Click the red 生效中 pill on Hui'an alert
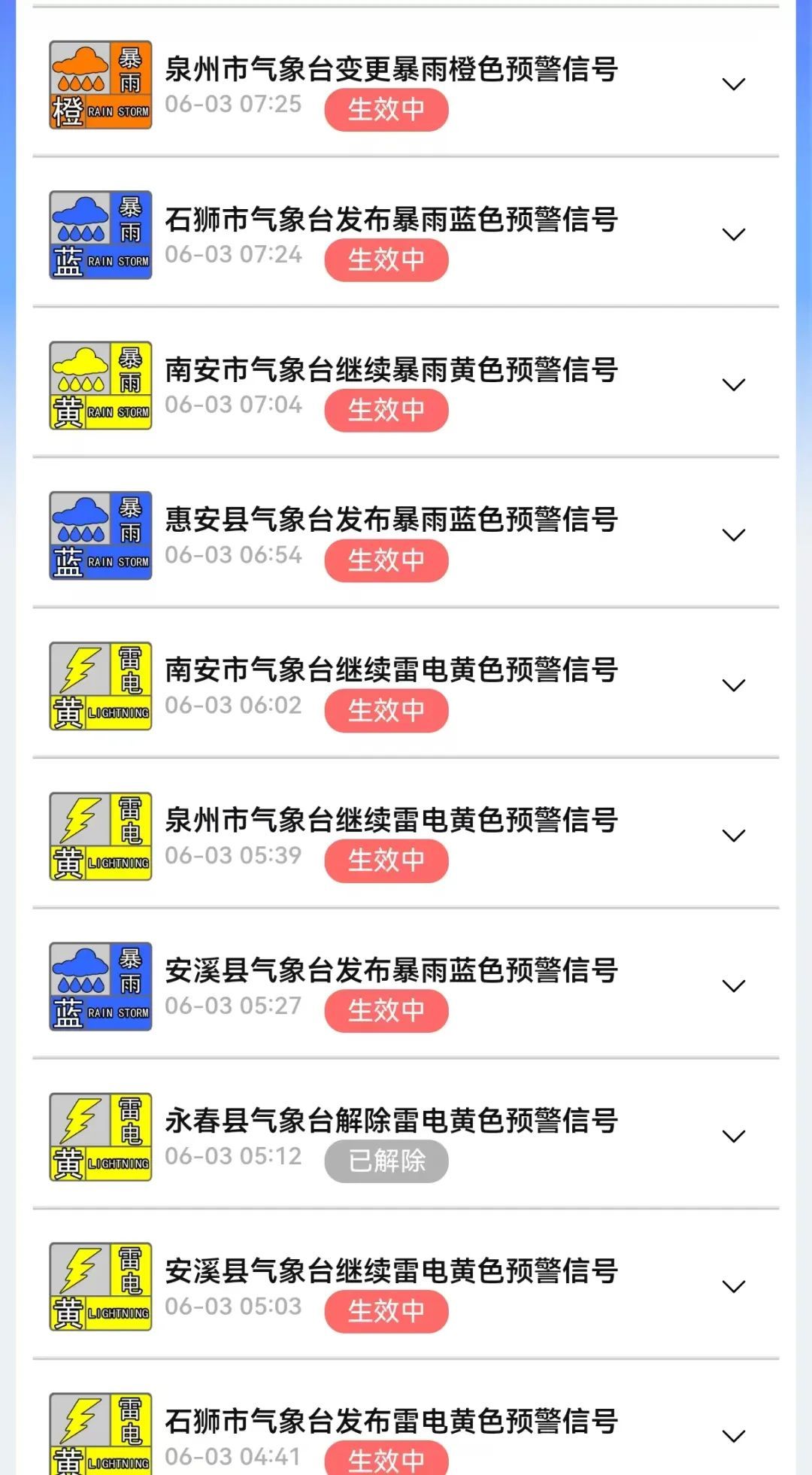 (x=386, y=560)
